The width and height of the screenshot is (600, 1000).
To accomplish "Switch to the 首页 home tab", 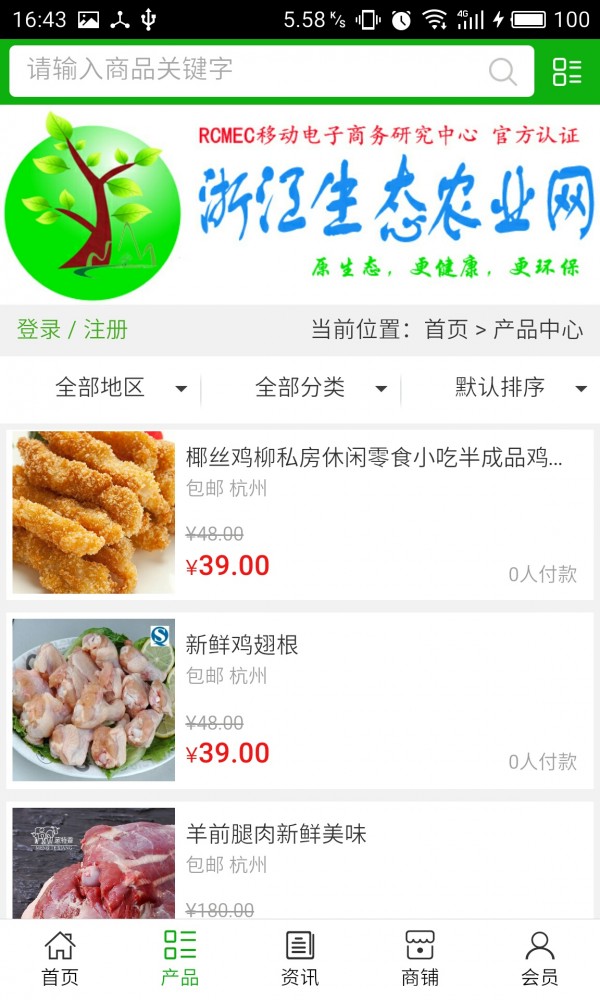I will pos(60,958).
